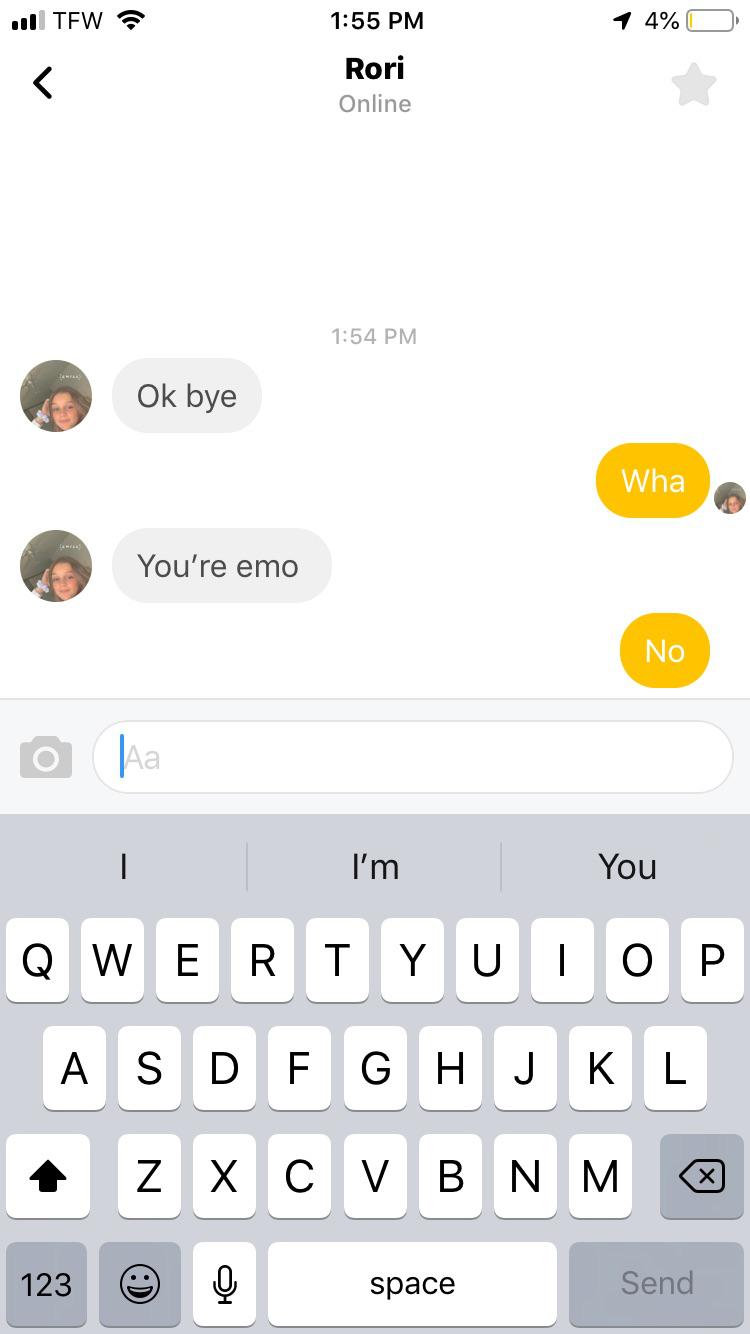750x1334 pixels.
Task: Insert the suggestion "I'm"
Action: tap(375, 866)
